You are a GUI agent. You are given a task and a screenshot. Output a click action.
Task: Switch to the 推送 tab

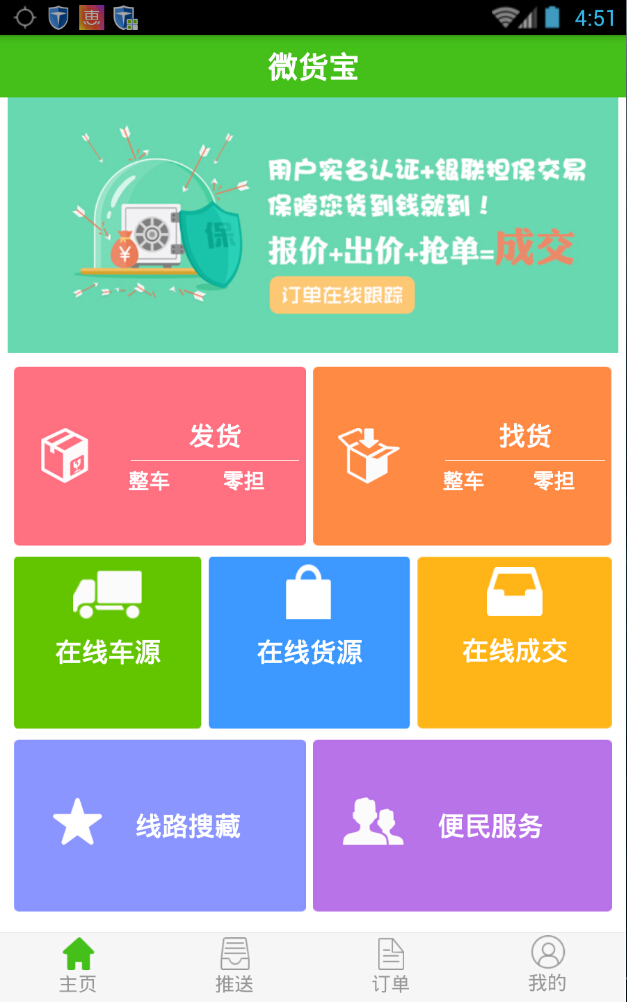[235, 965]
